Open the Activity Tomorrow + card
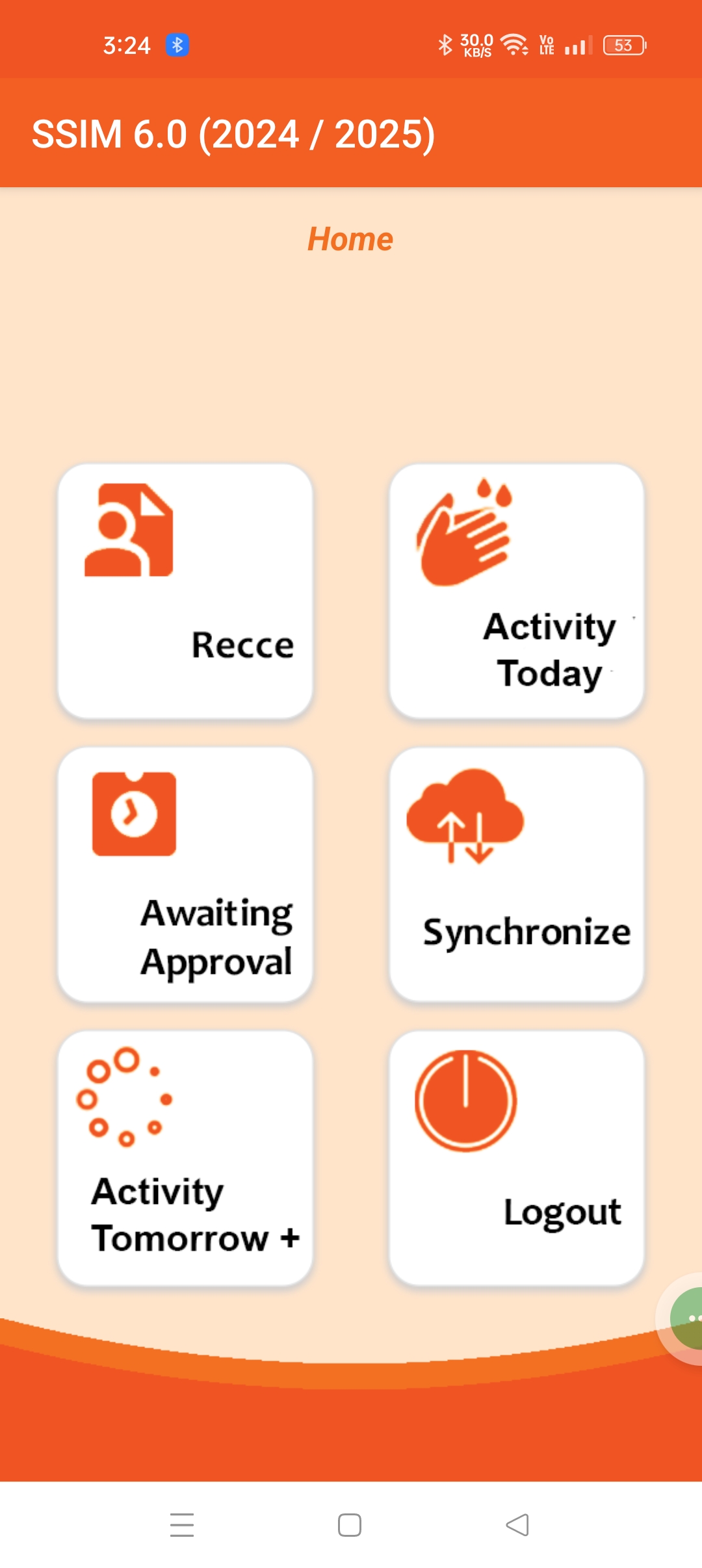The image size is (702, 1568). [x=185, y=1158]
